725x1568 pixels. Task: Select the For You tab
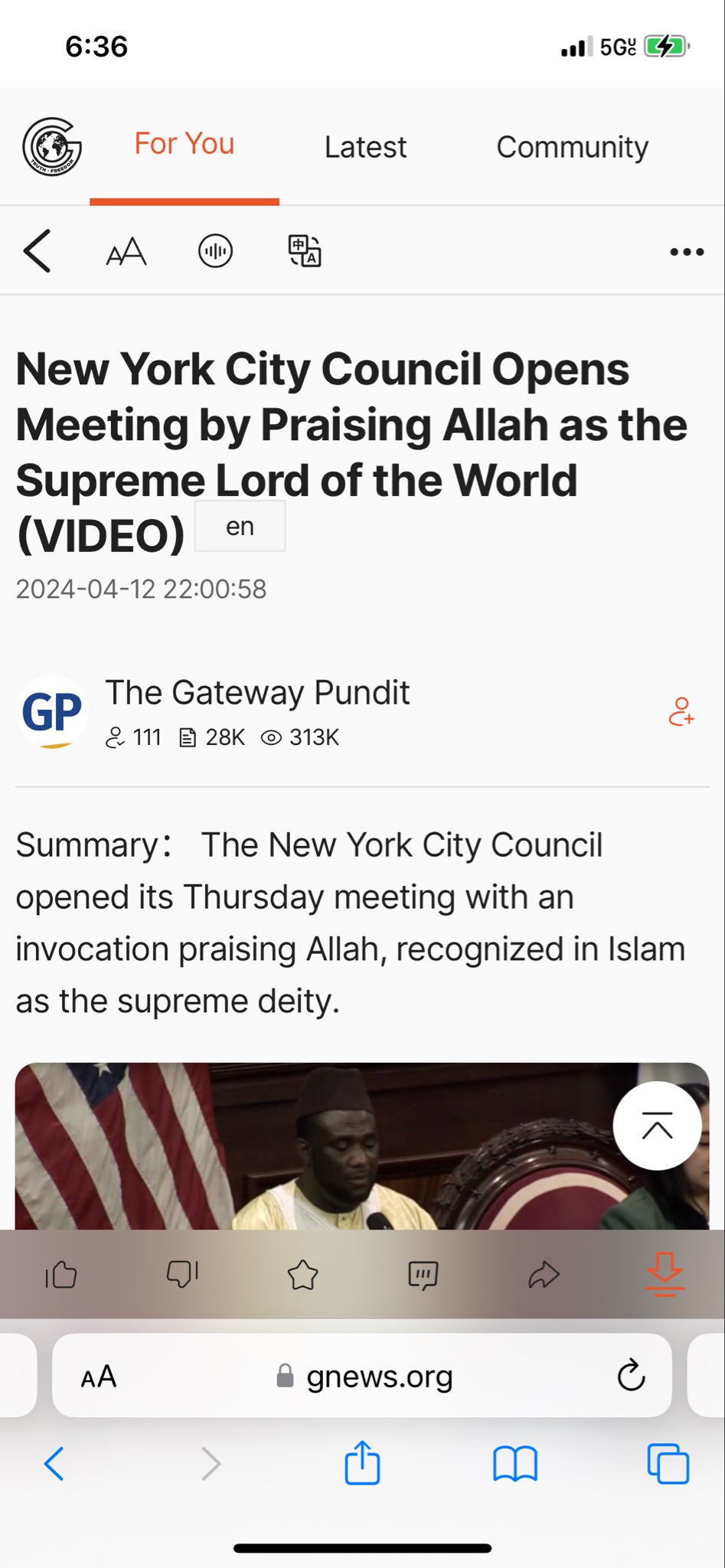click(184, 144)
